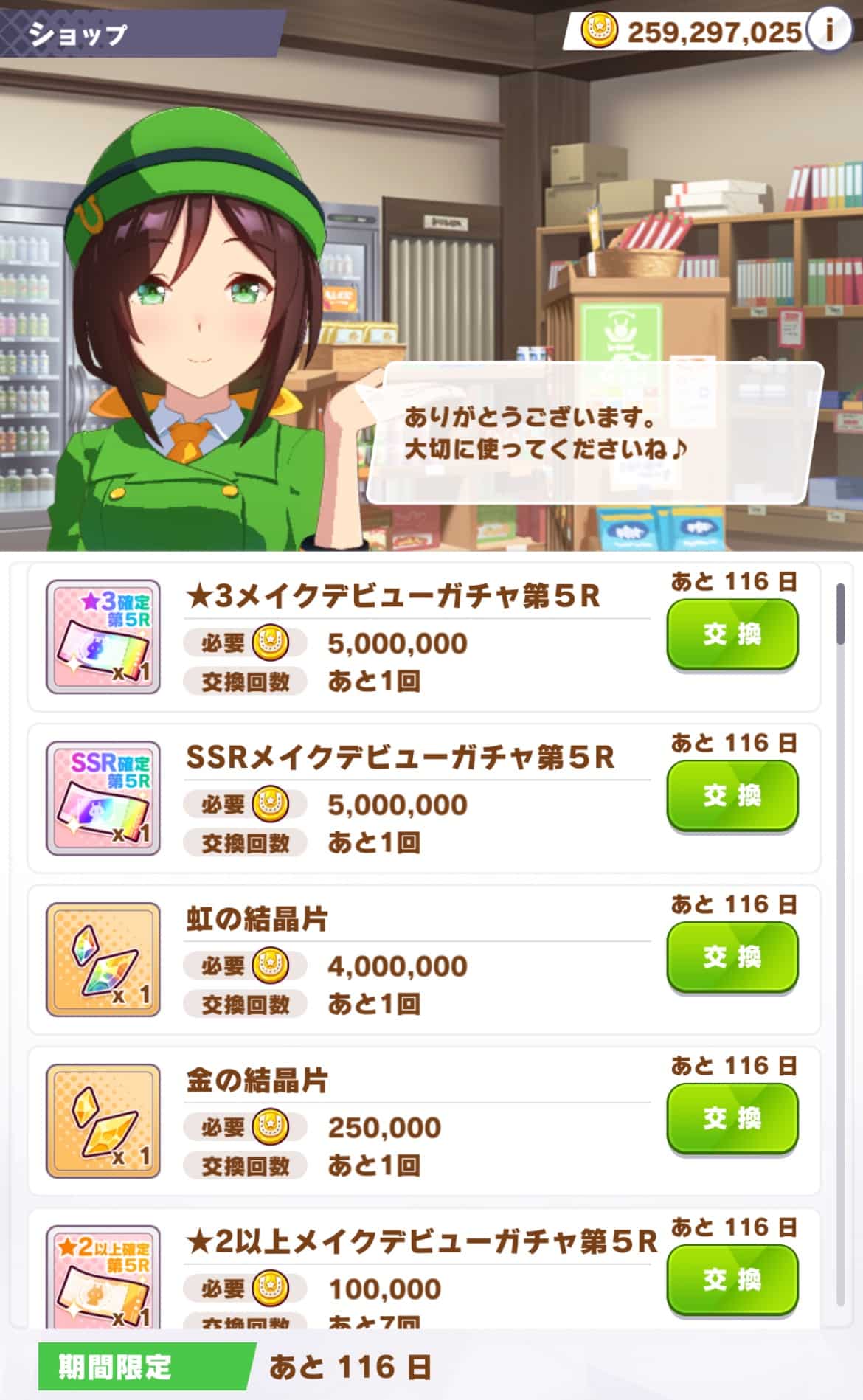Viewport: 863px width, 1400px height.
Task: View the 虹の結晶片 item icon
Action: pos(103,960)
